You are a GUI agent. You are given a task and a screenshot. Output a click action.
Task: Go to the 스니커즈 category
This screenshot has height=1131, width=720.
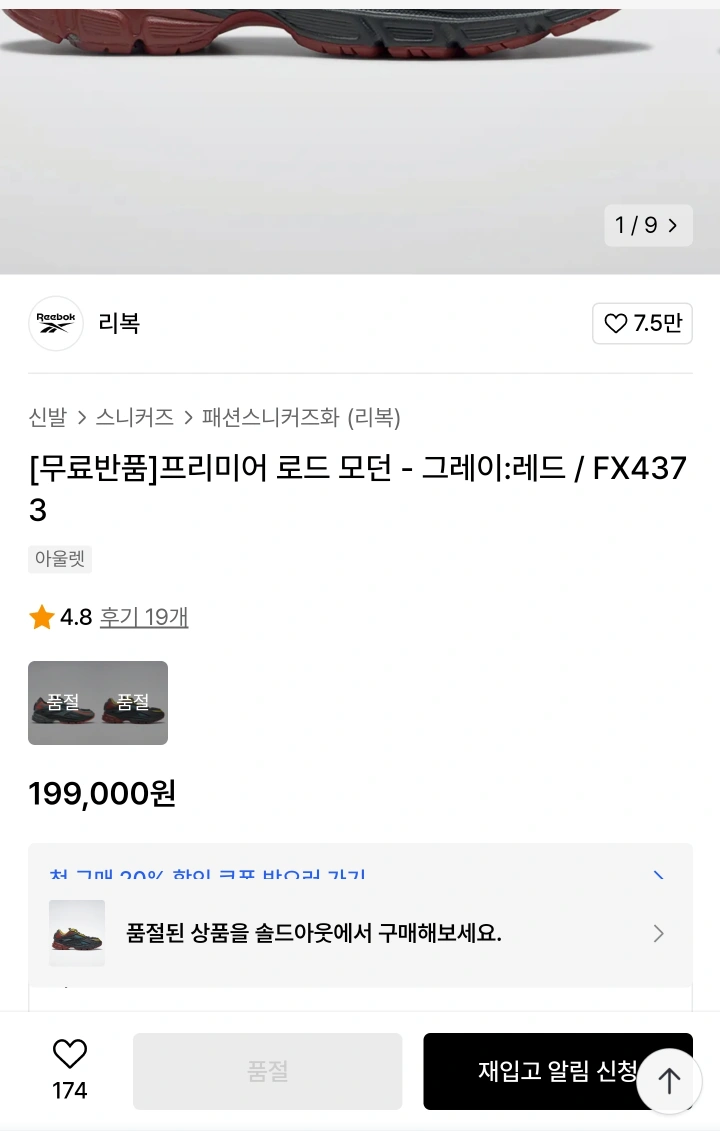pyautogui.click(x=135, y=417)
